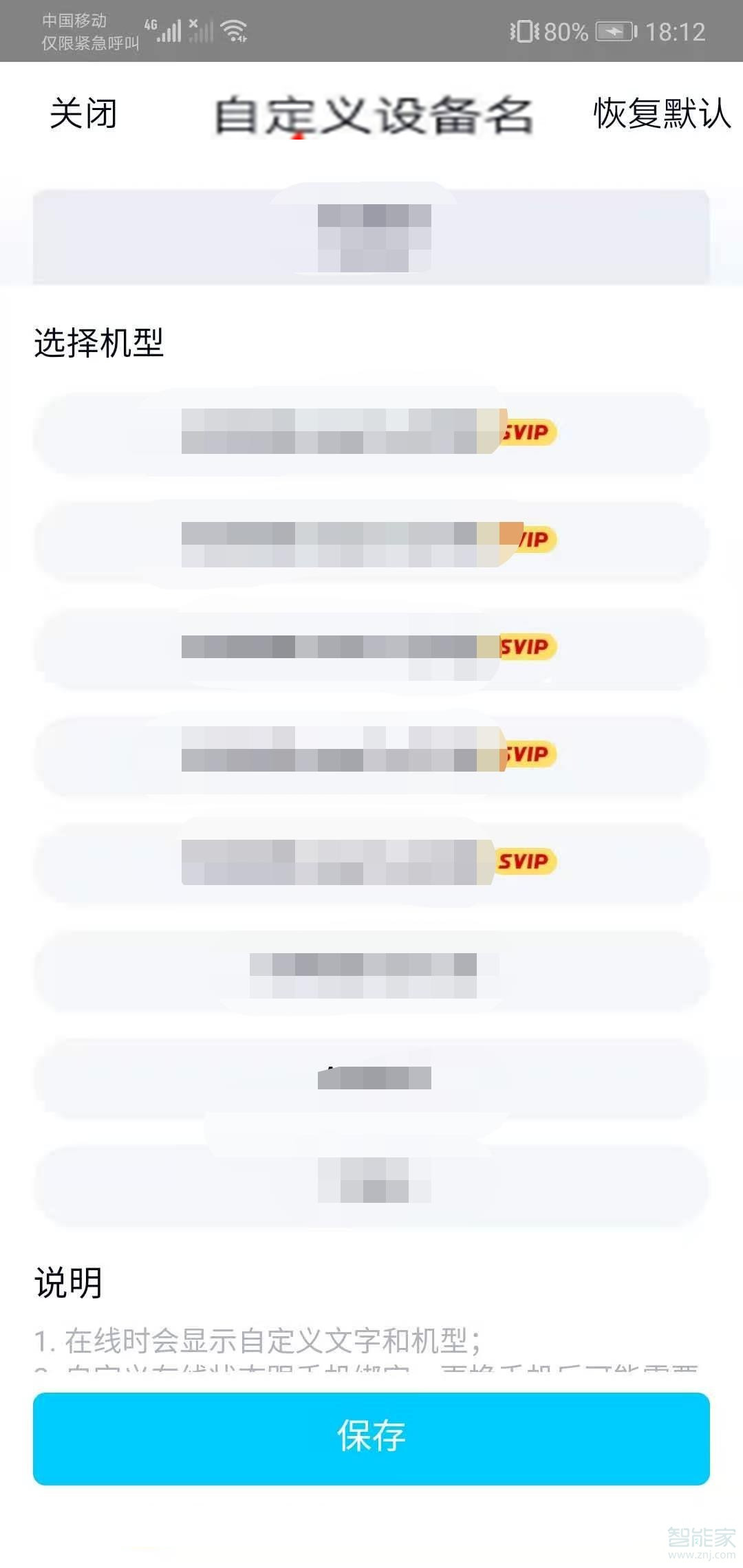Screen dimensions: 743x1568
Task: Click the SVIP badge on the fifth device option
Action: pos(526,861)
